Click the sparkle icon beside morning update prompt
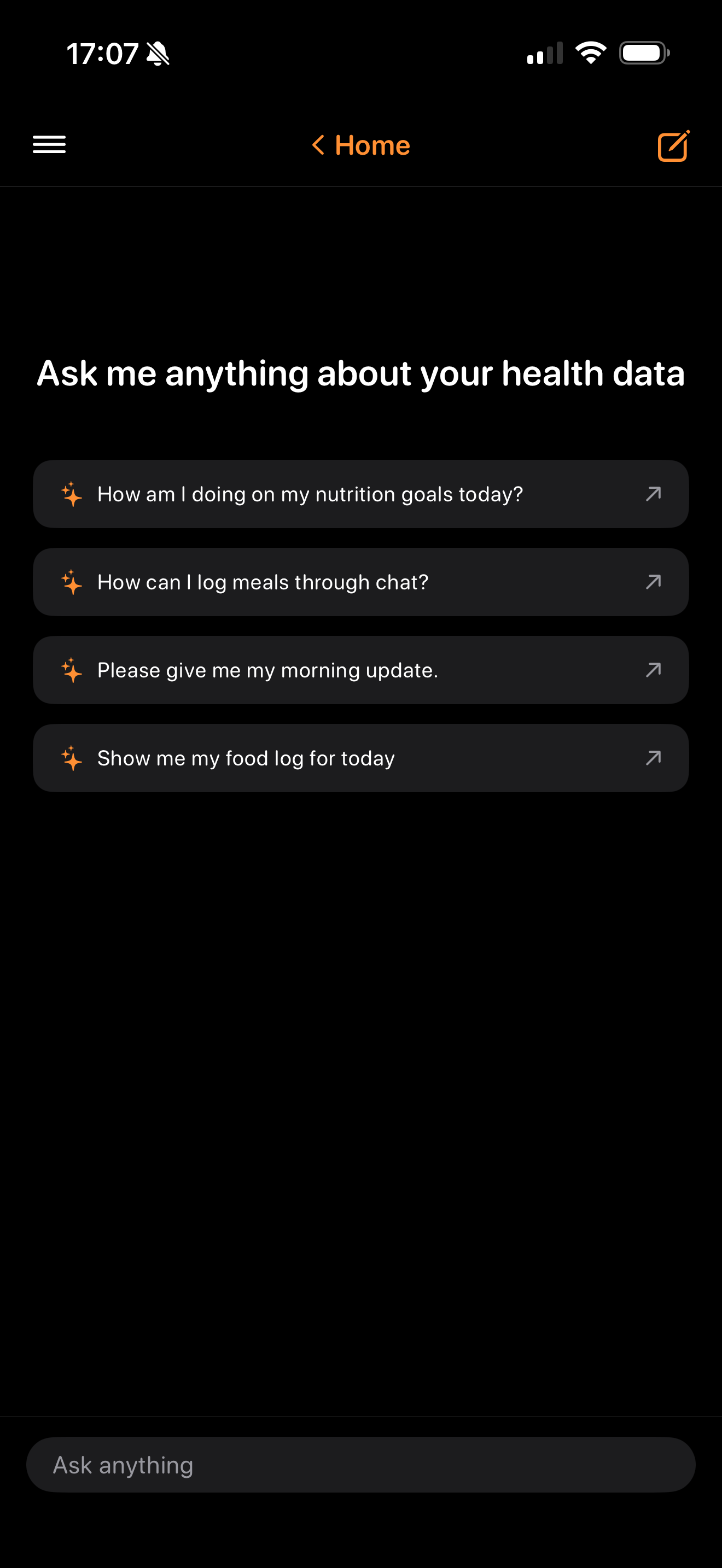This screenshot has width=722, height=1568. (x=71, y=670)
